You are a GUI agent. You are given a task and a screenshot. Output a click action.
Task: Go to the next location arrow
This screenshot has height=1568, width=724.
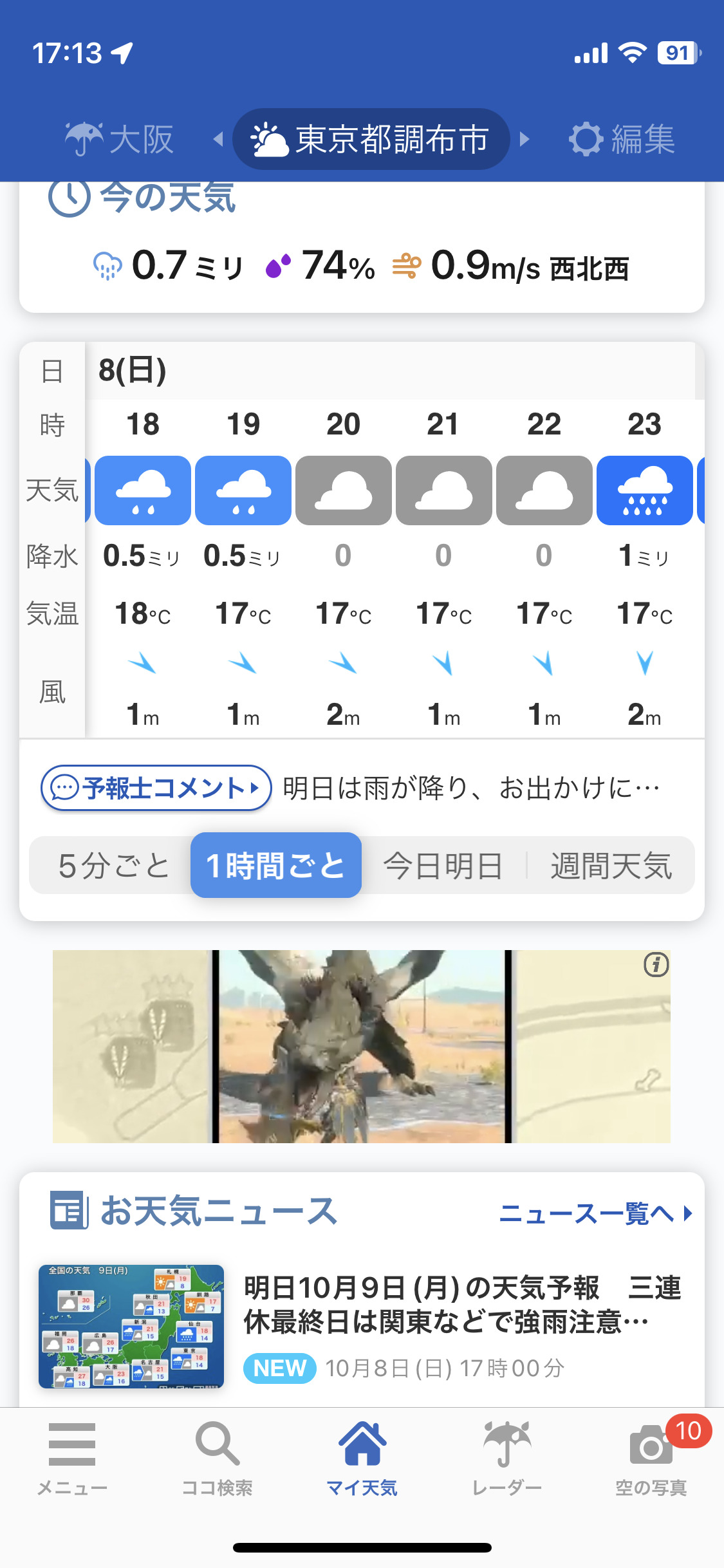(x=524, y=139)
